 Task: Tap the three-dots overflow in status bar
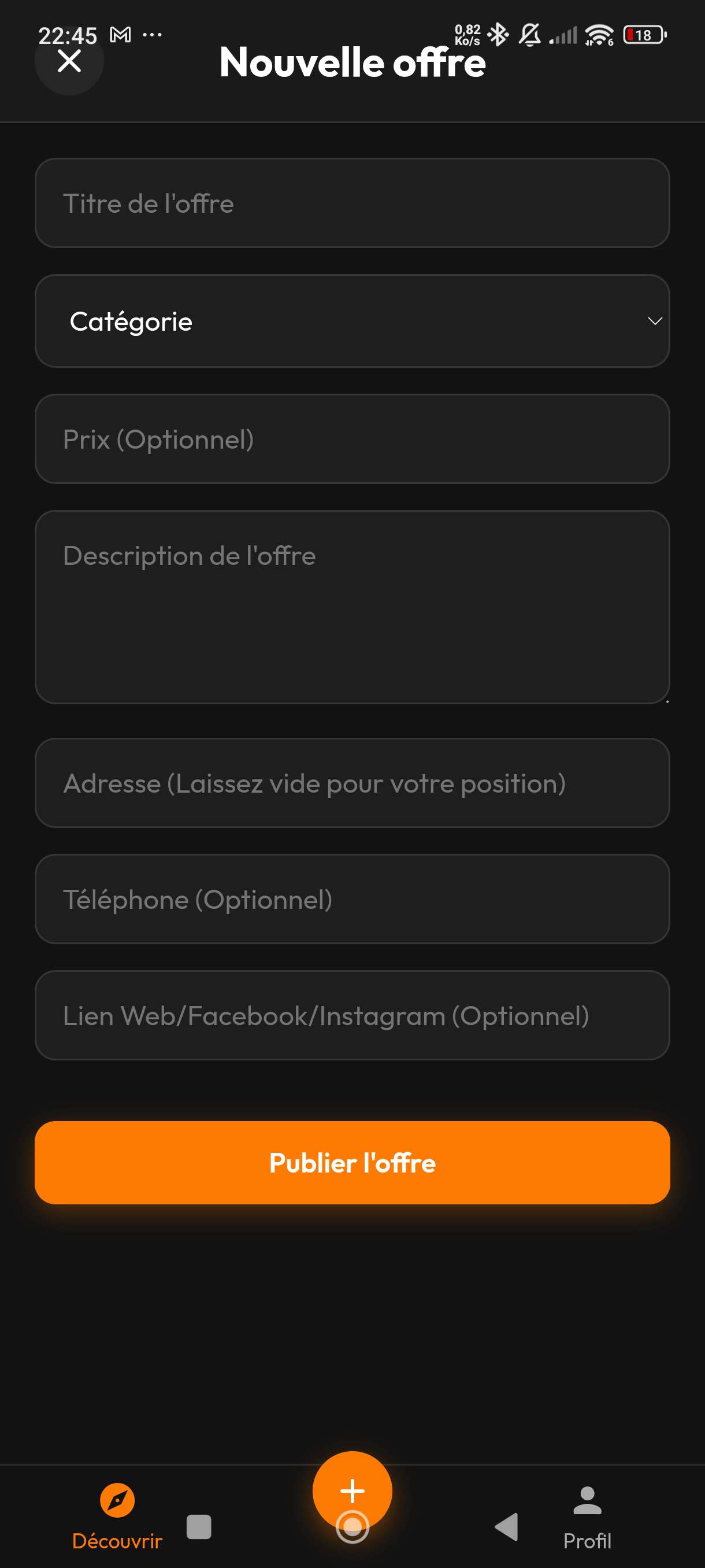151,35
